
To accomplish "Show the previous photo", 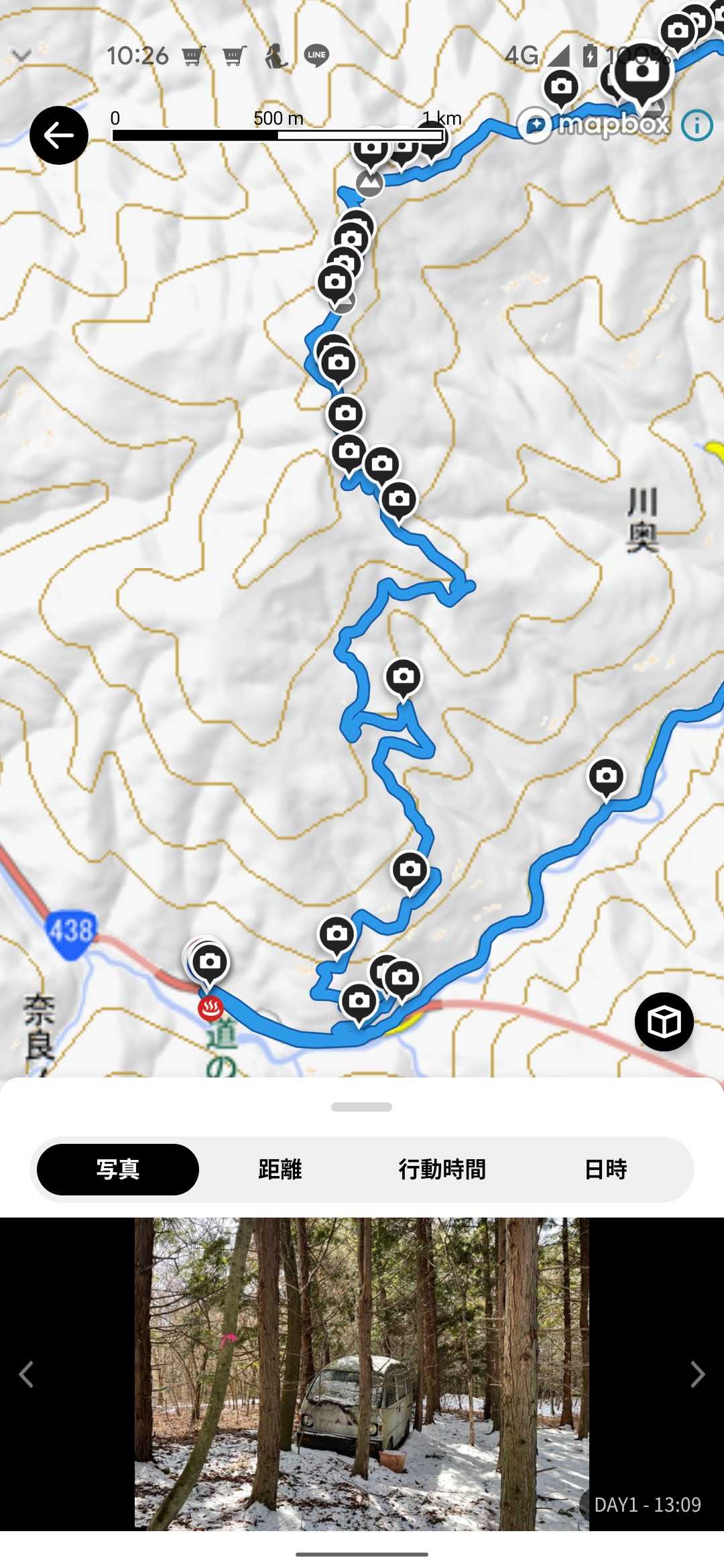I will tap(27, 1374).
